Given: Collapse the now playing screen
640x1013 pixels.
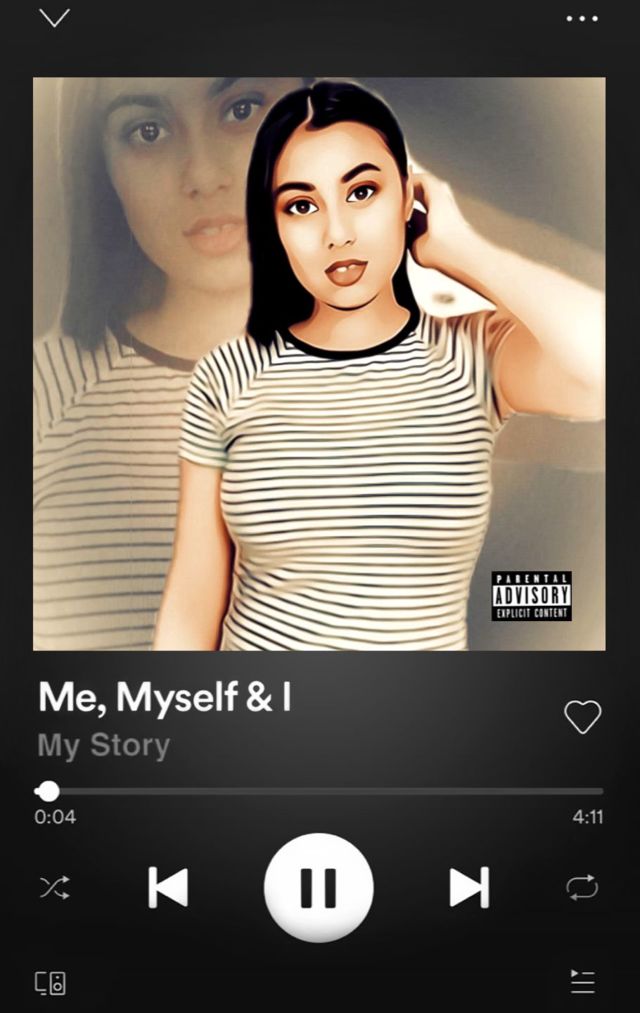Looking at the screenshot, I should (x=54, y=18).
